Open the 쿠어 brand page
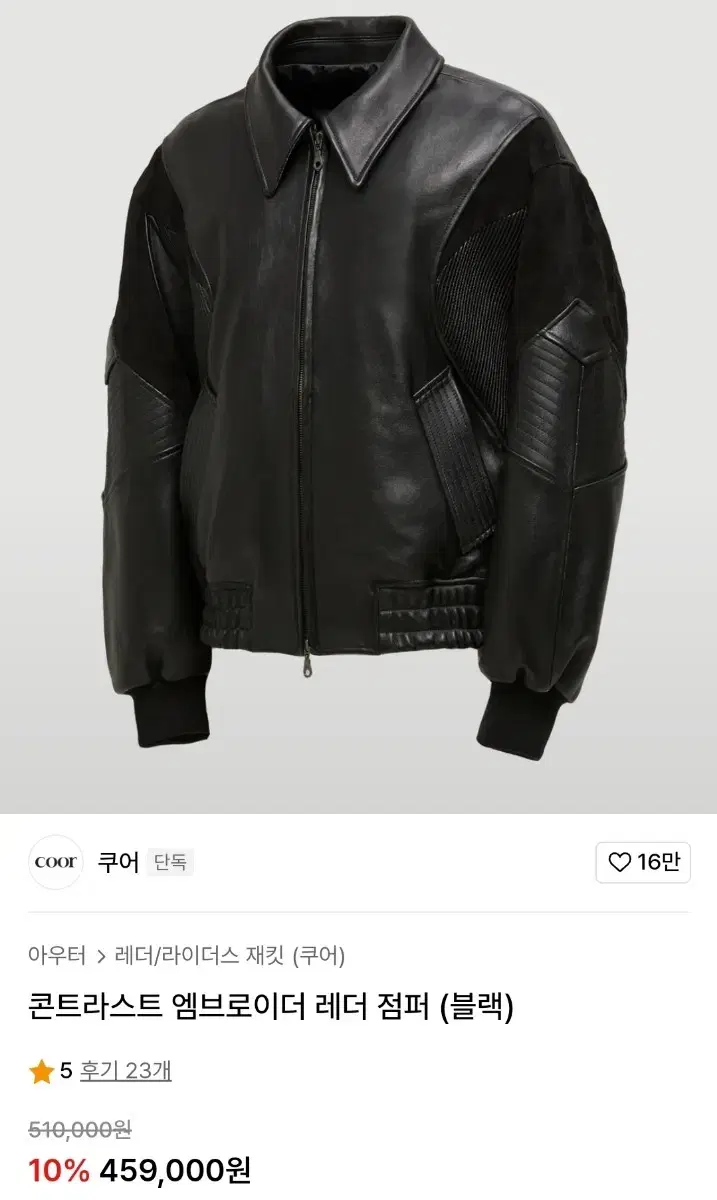Screen dimensions: 717x1200 tap(118, 862)
